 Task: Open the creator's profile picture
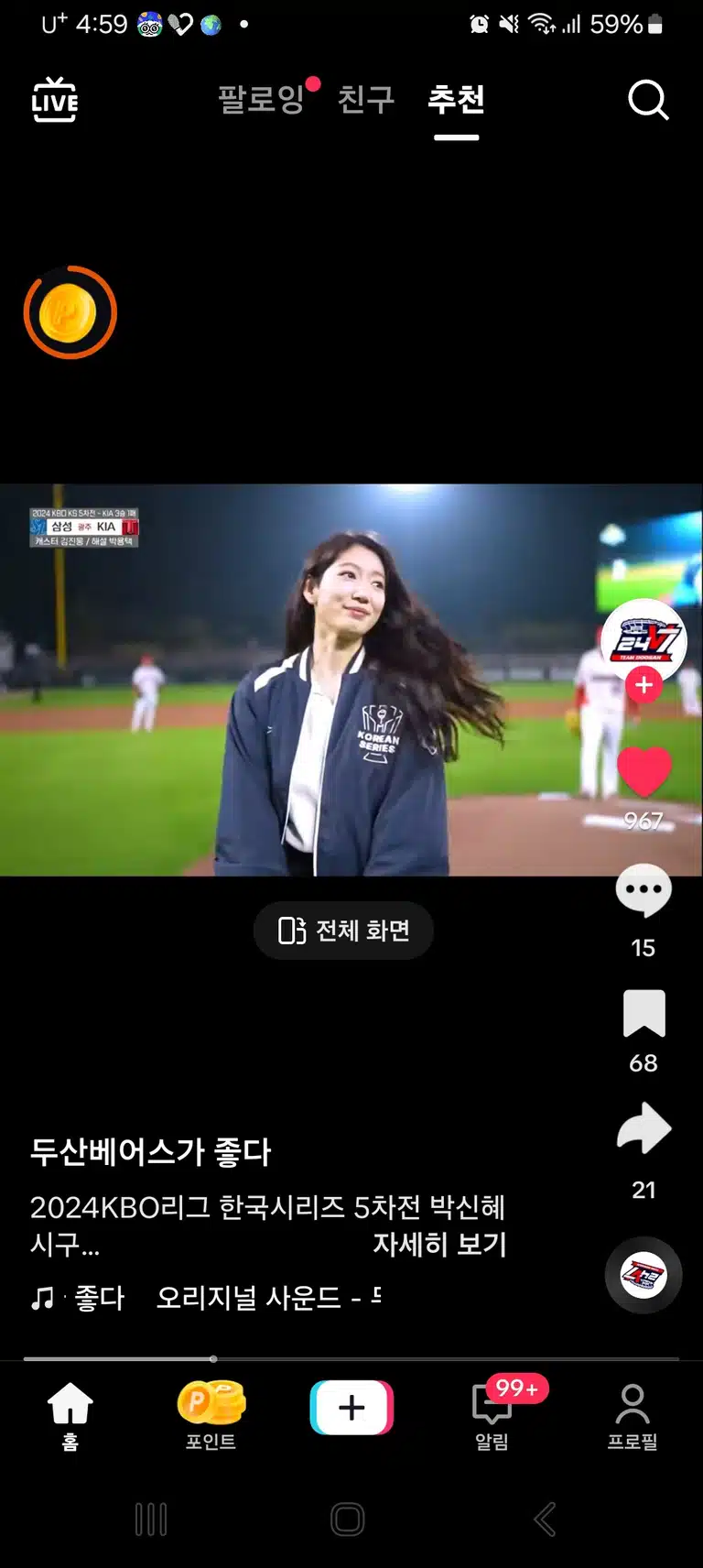click(644, 640)
